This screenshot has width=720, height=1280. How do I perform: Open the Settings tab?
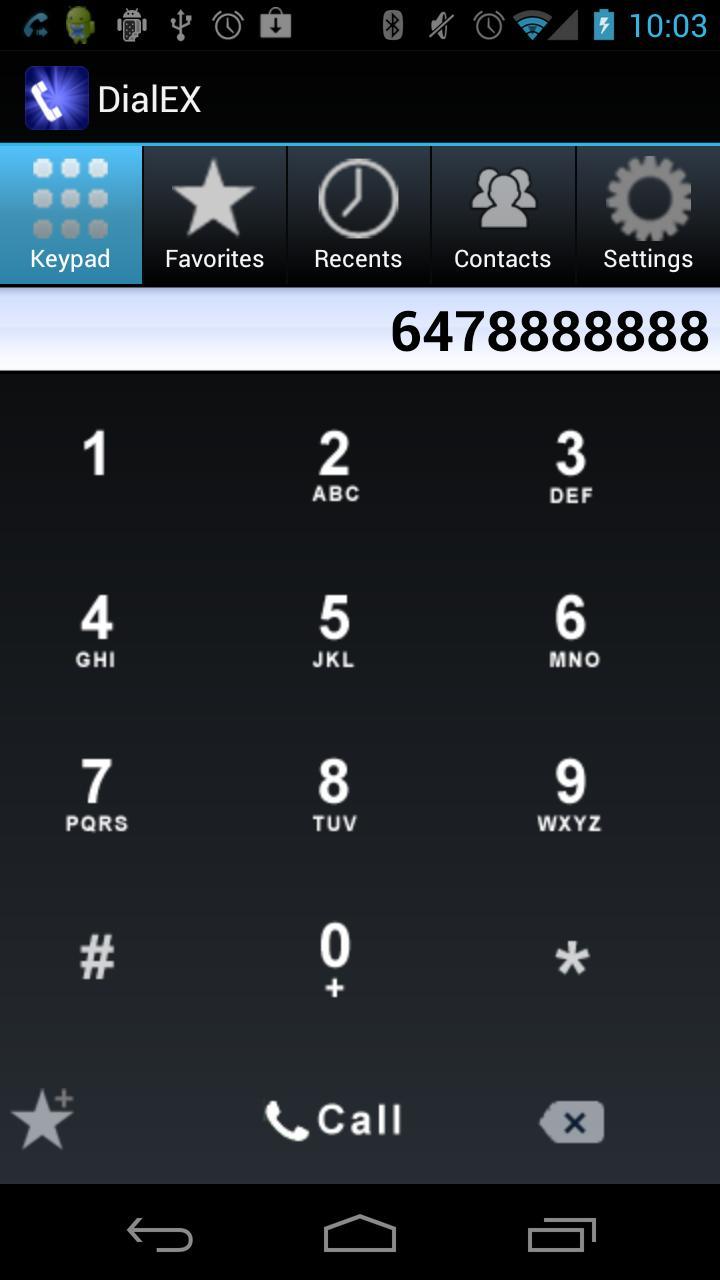click(x=648, y=216)
